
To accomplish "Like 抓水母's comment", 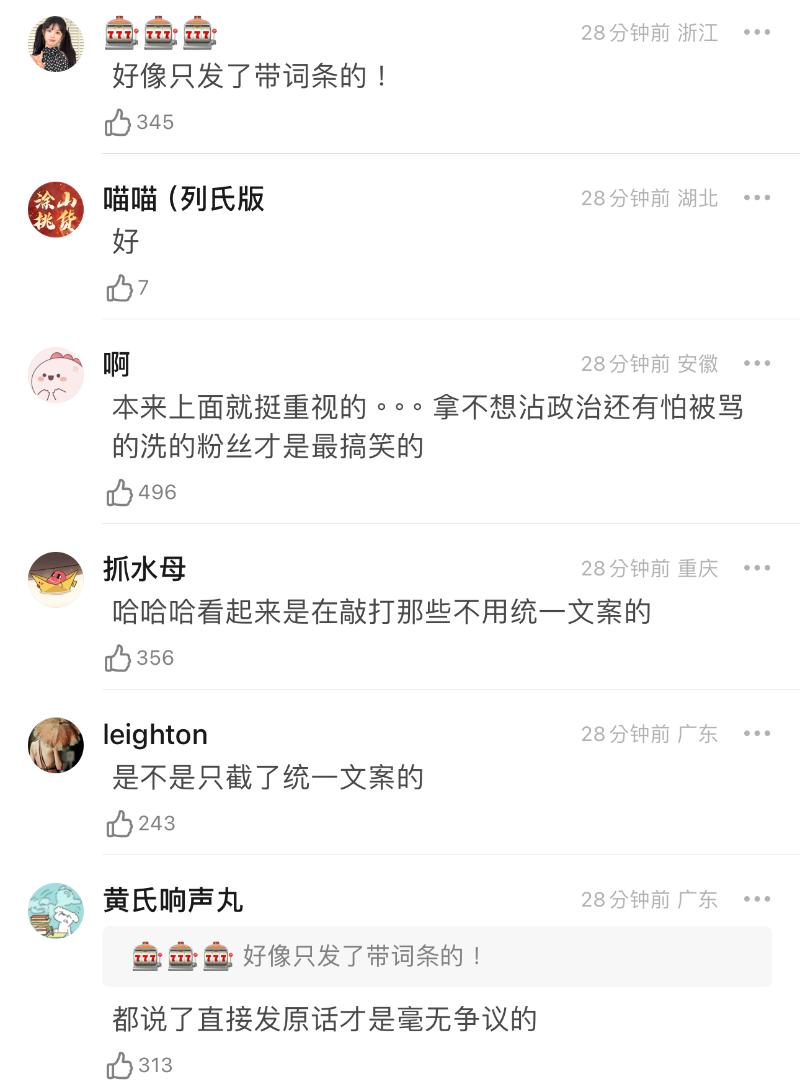I will pyautogui.click(x=119, y=658).
